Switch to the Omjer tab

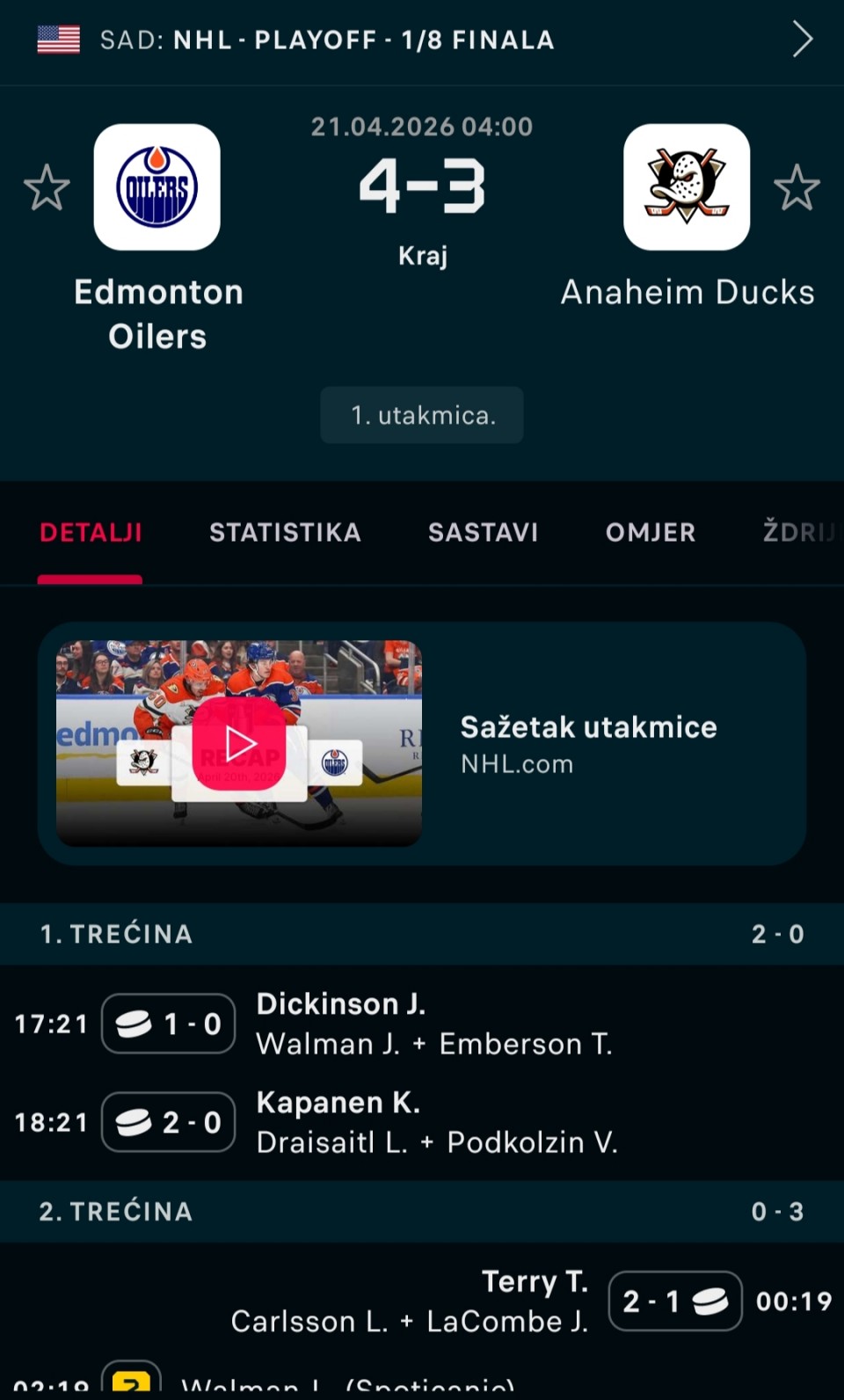(651, 533)
